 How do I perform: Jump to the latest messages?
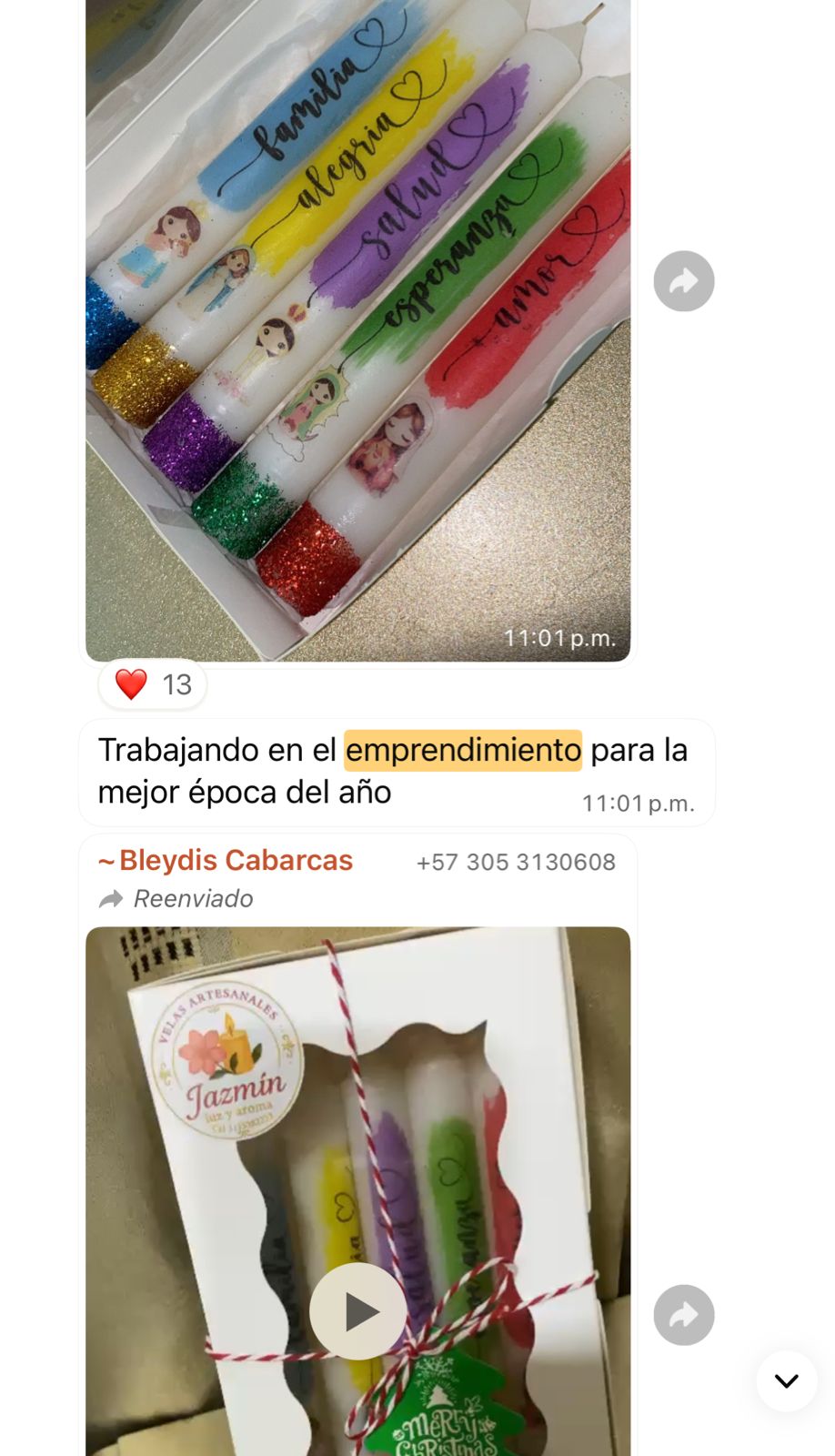[x=786, y=1380]
